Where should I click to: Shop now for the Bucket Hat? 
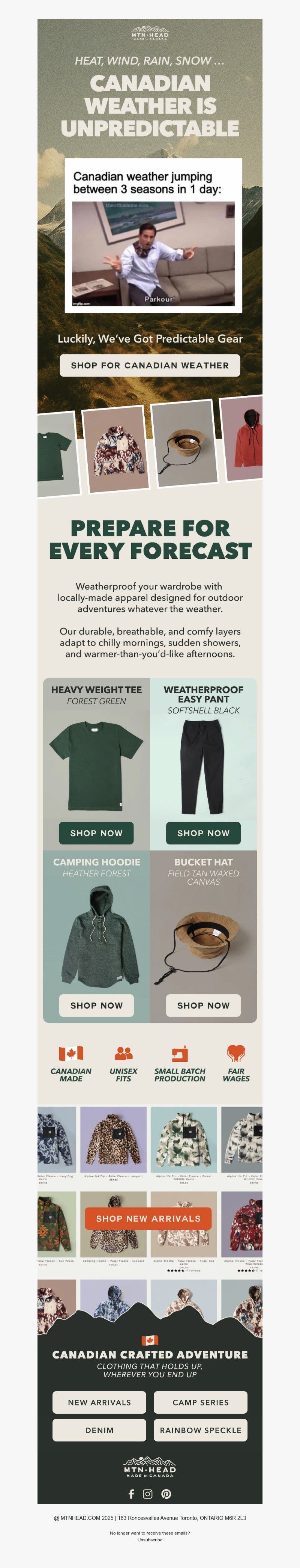[203, 1005]
